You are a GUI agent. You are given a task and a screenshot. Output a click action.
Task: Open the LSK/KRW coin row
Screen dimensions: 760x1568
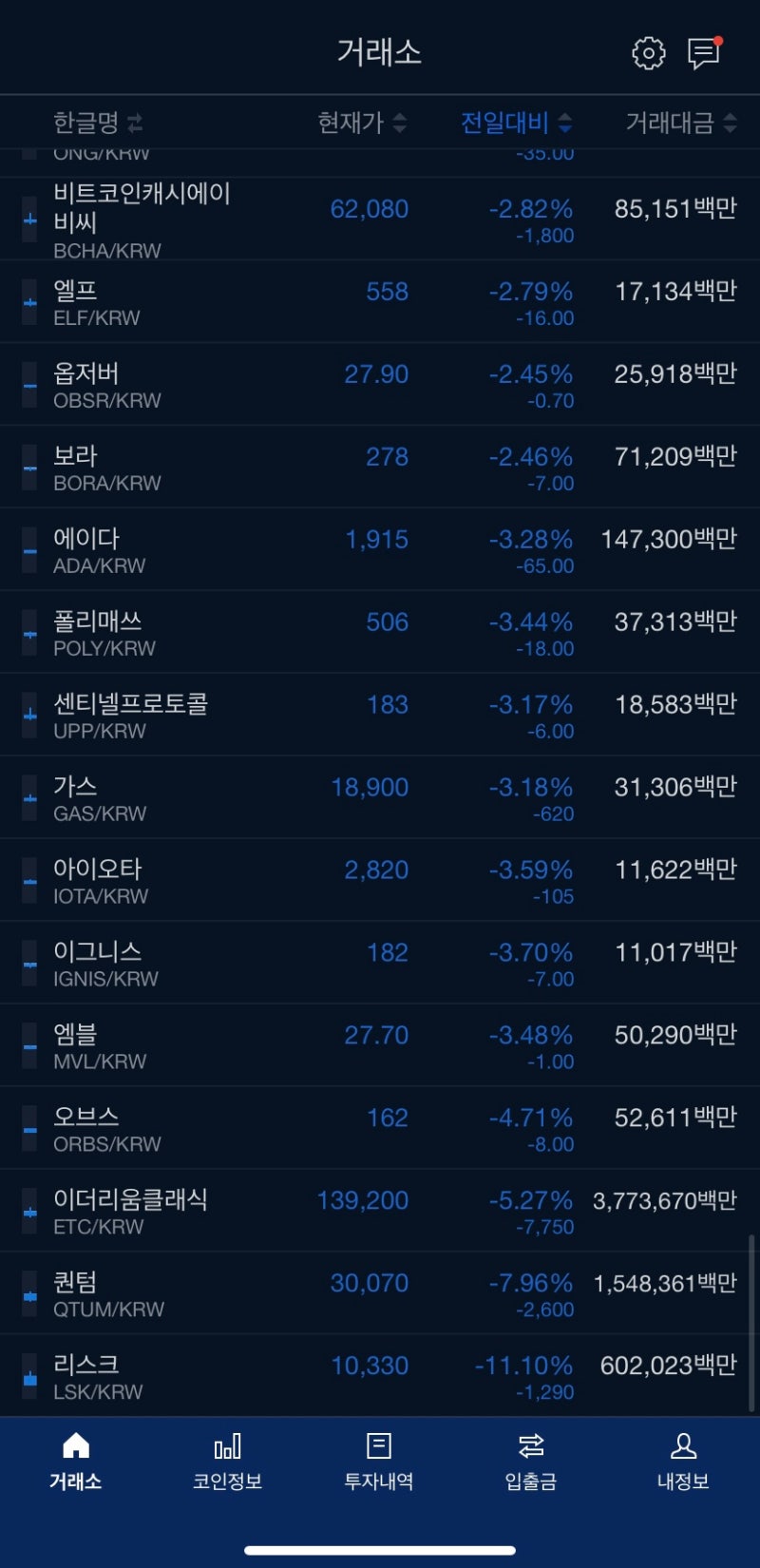coord(380,1376)
